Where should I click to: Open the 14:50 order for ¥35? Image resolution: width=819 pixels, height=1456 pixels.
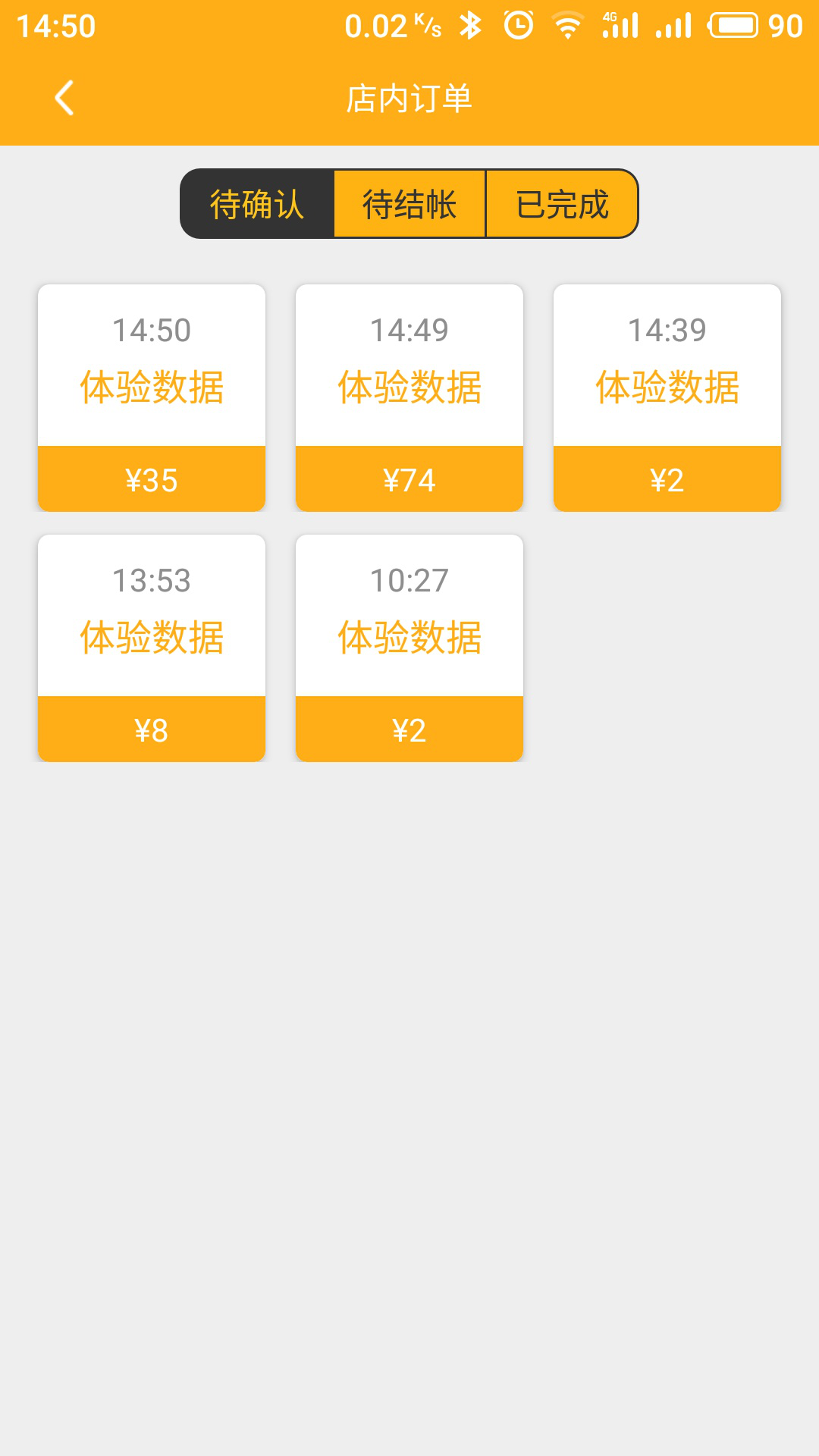pos(152,398)
